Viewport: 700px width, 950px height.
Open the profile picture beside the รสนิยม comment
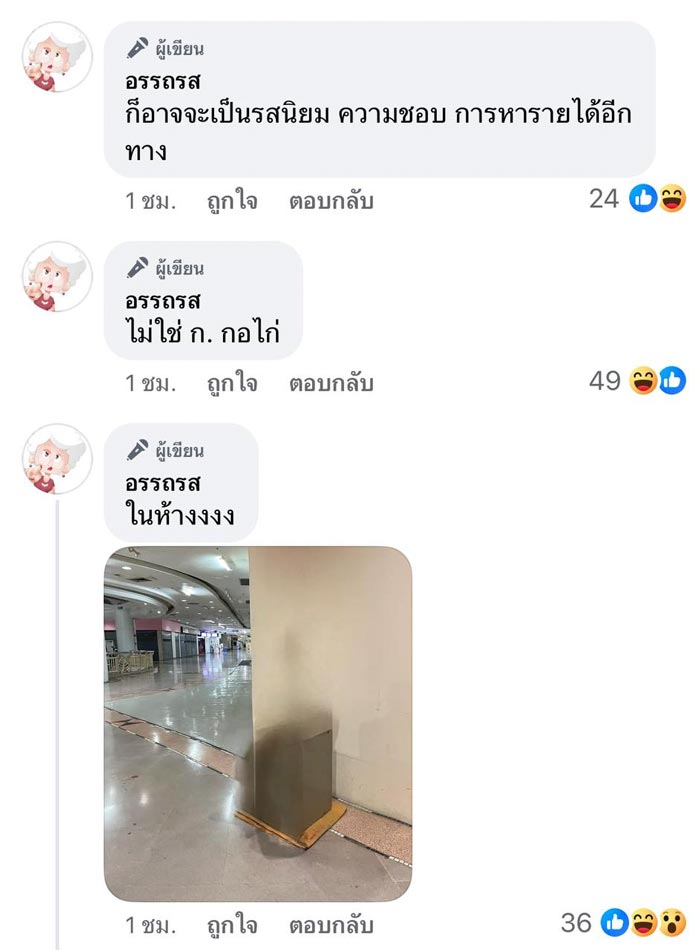[57, 57]
